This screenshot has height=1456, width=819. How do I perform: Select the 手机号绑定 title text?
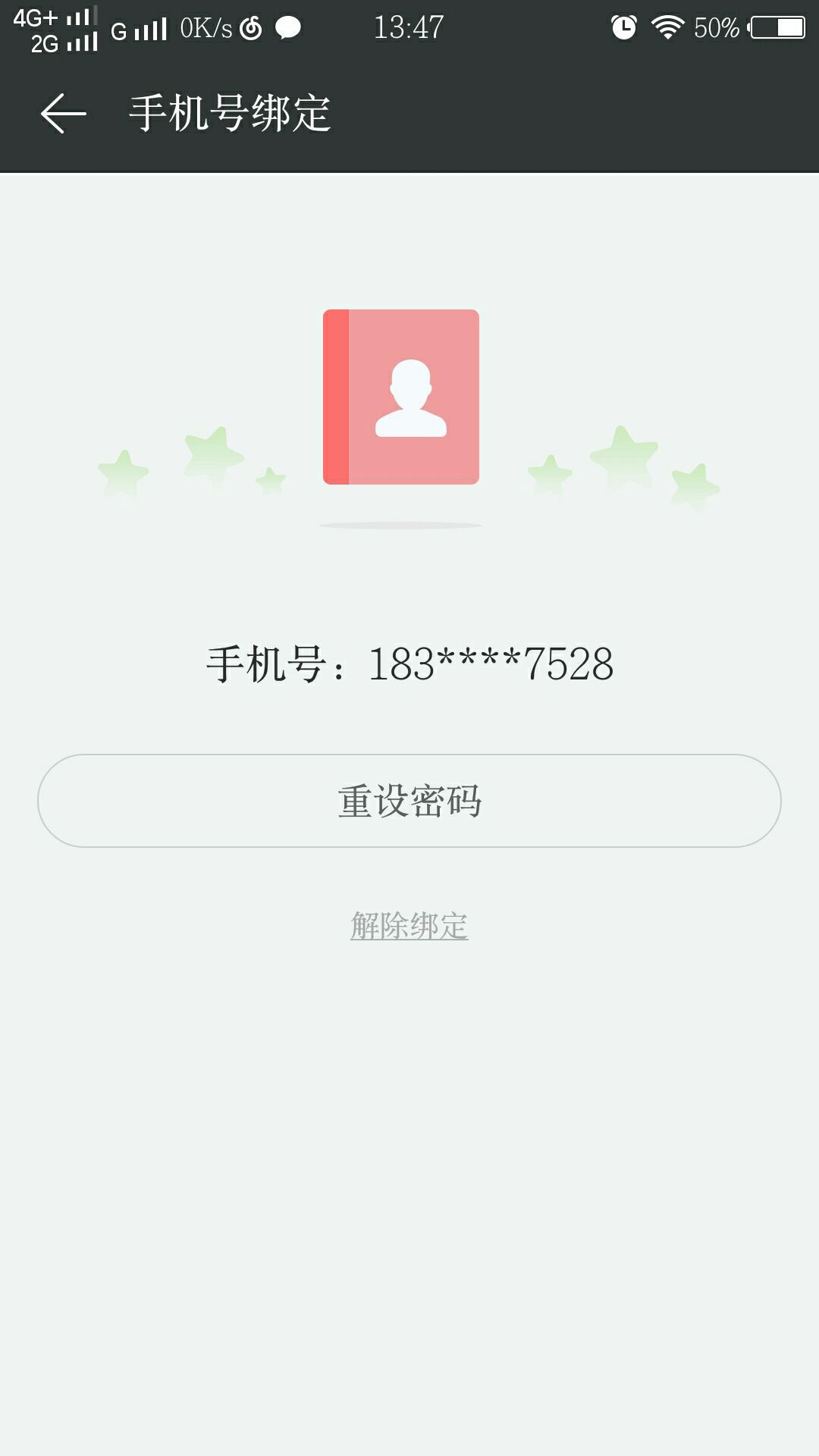(x=230, y=114)
